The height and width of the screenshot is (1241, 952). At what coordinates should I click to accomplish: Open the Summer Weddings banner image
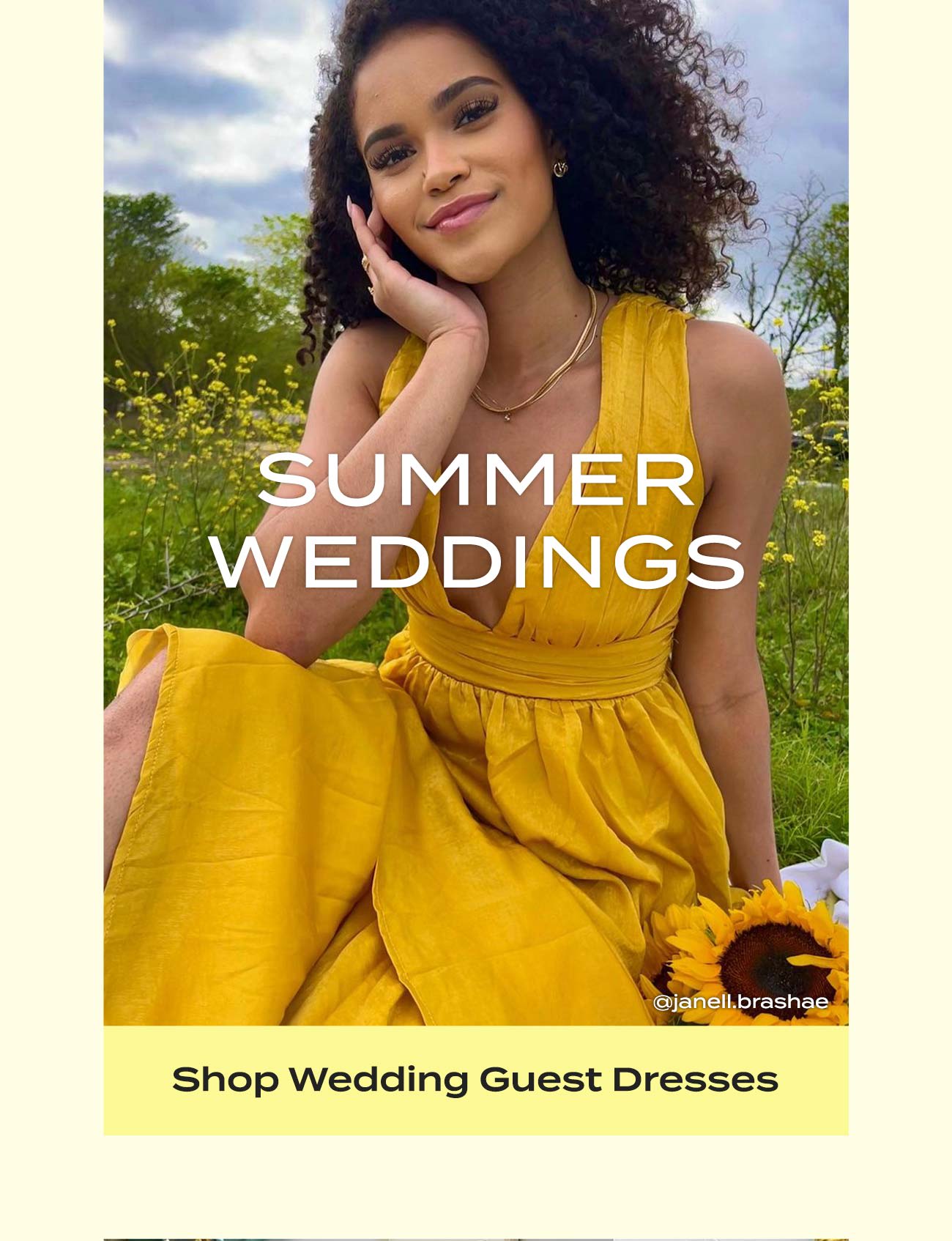point(475,513)
